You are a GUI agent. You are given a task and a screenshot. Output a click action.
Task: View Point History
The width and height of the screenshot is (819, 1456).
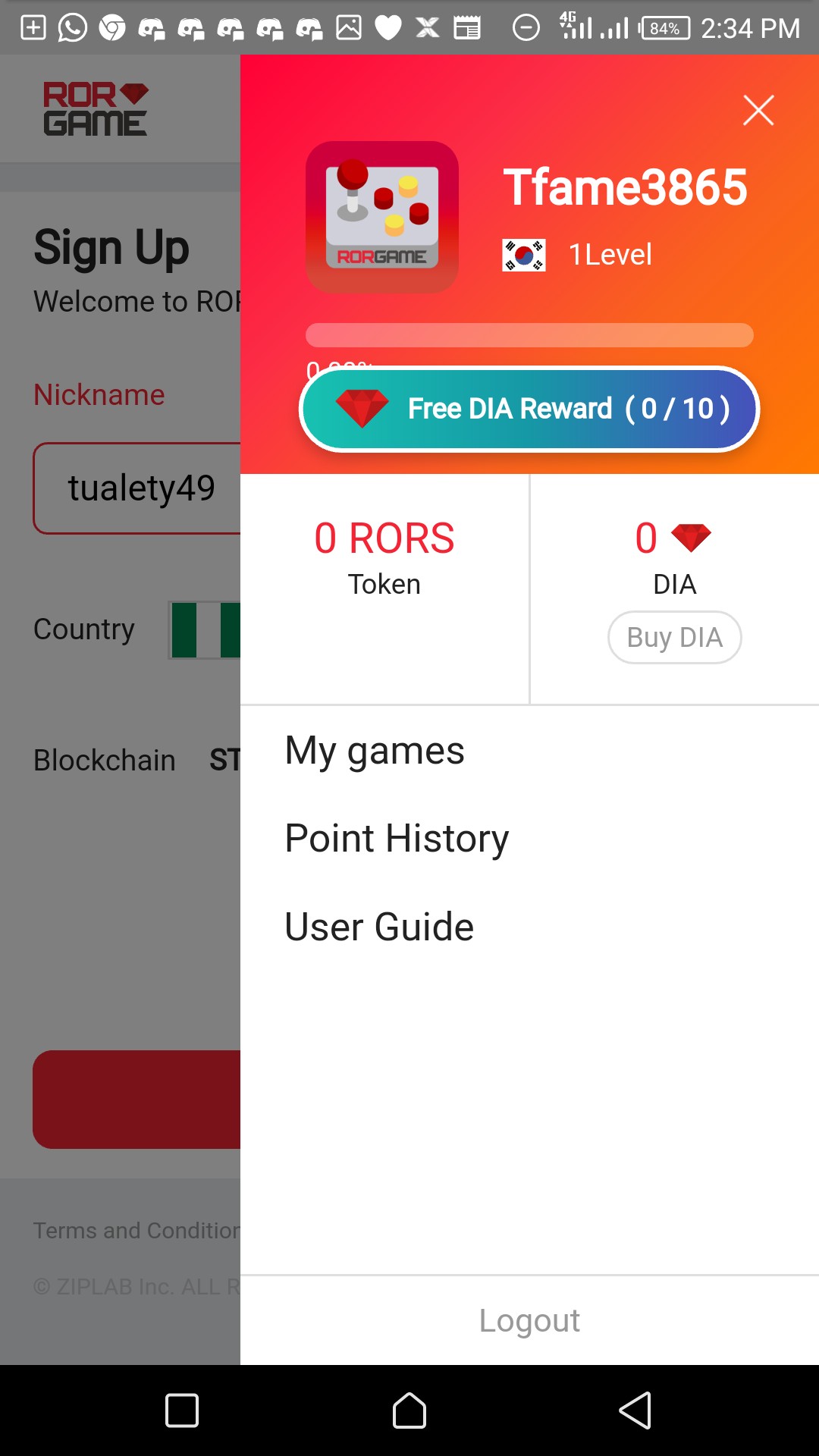point(397,839)
